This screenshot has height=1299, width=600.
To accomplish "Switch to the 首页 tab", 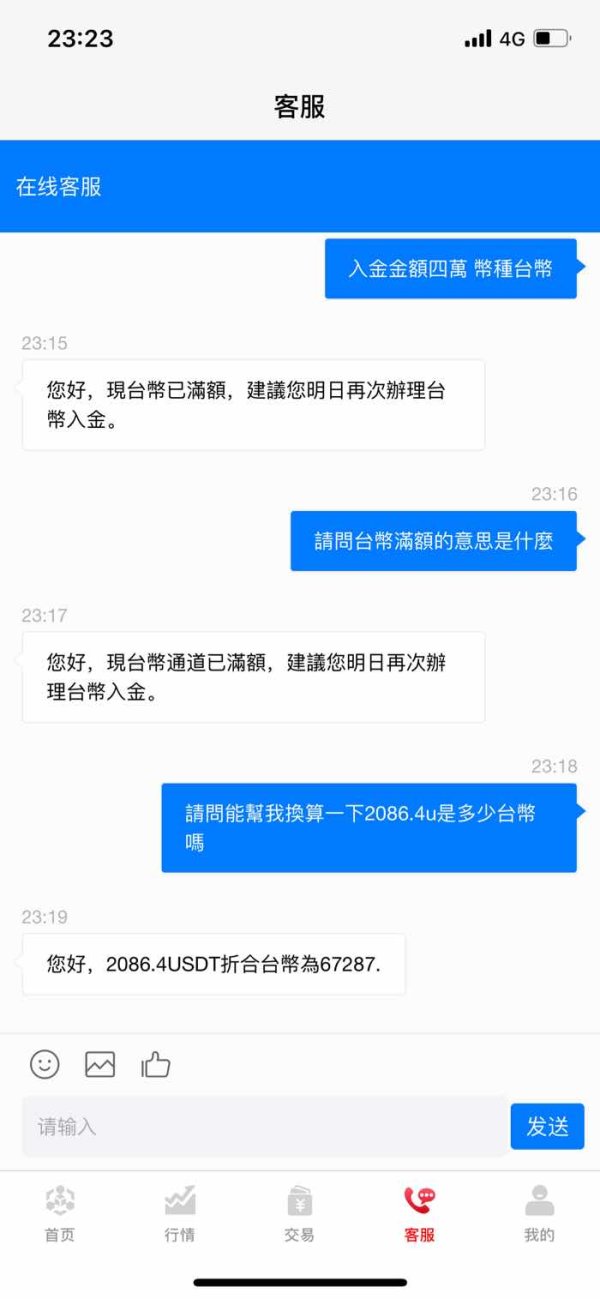I will 60,1213.
